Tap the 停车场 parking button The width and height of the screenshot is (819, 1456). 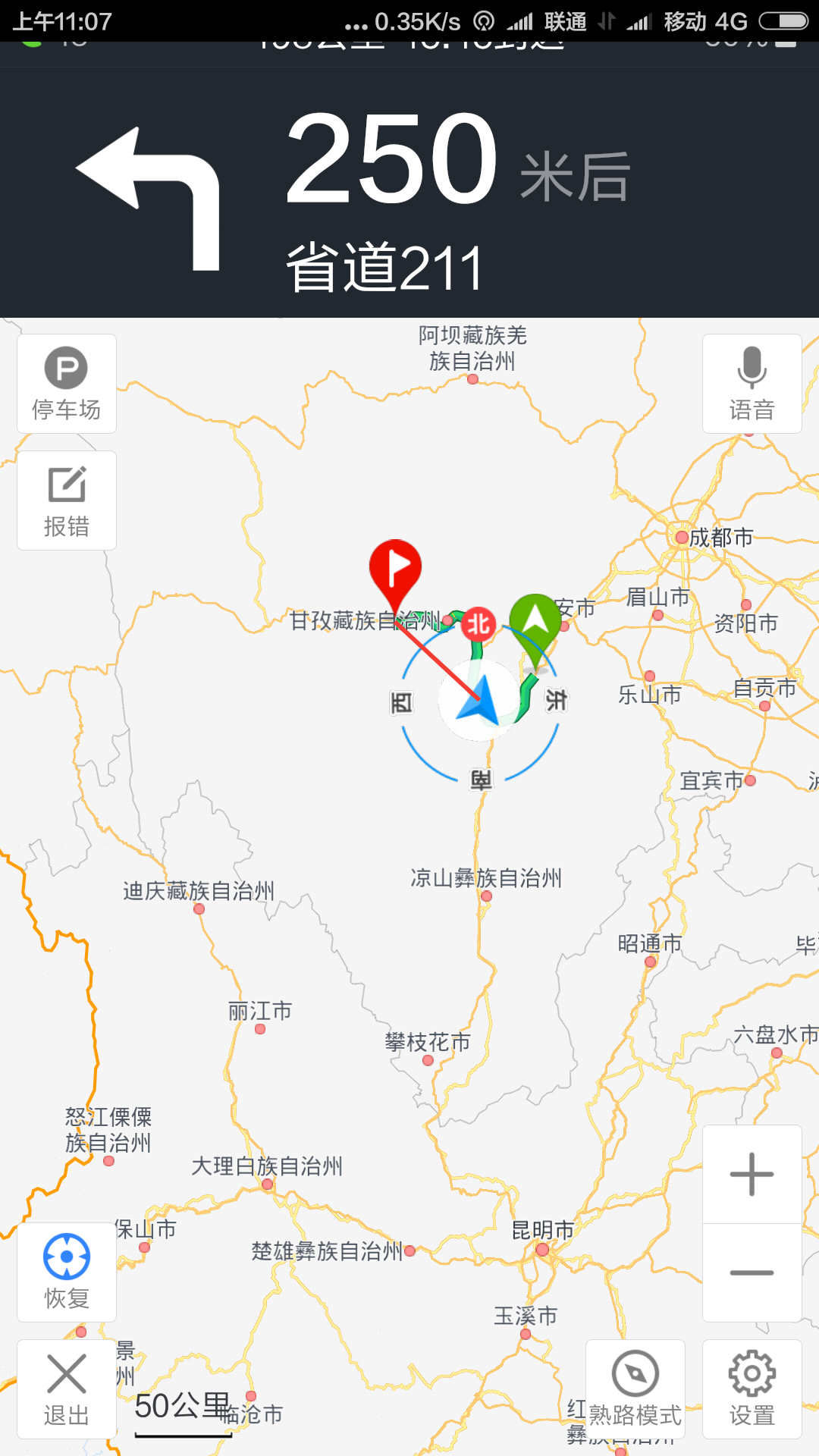[67, 384]
